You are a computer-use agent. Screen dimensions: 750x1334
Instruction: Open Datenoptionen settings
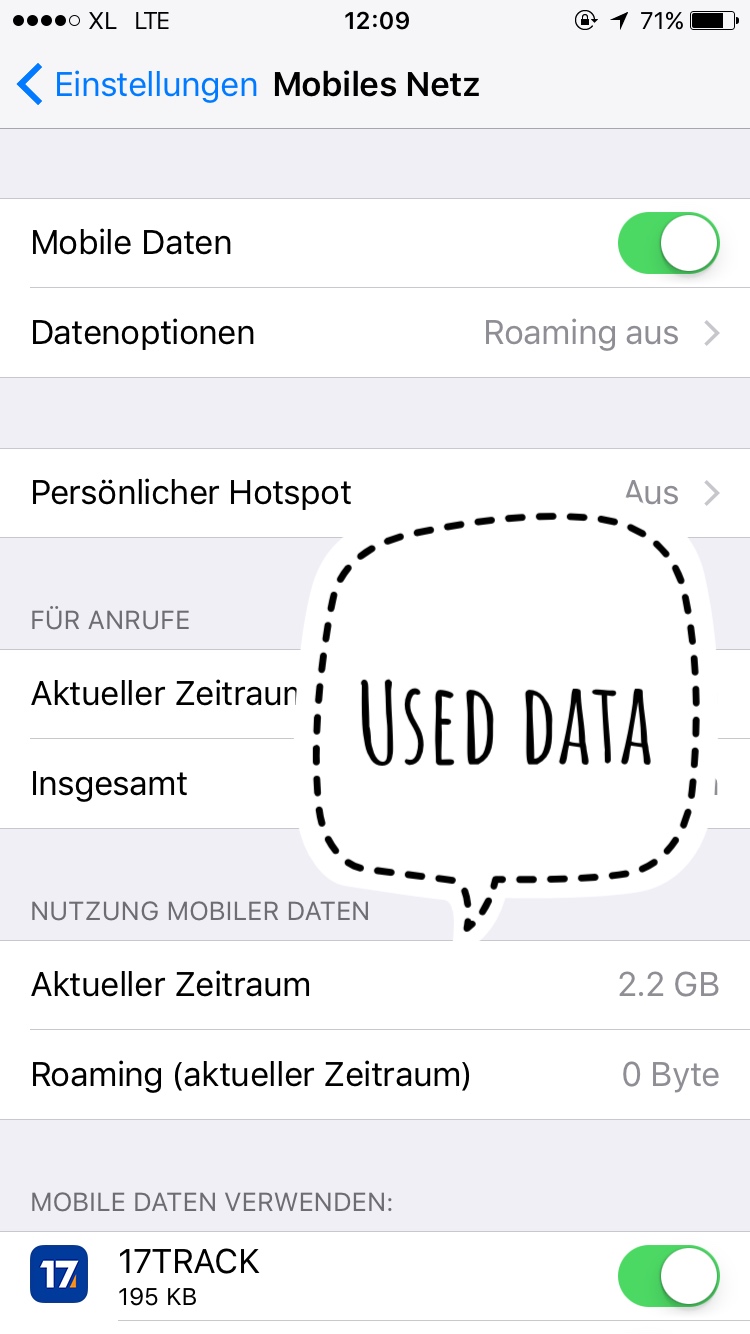point(375,333)
